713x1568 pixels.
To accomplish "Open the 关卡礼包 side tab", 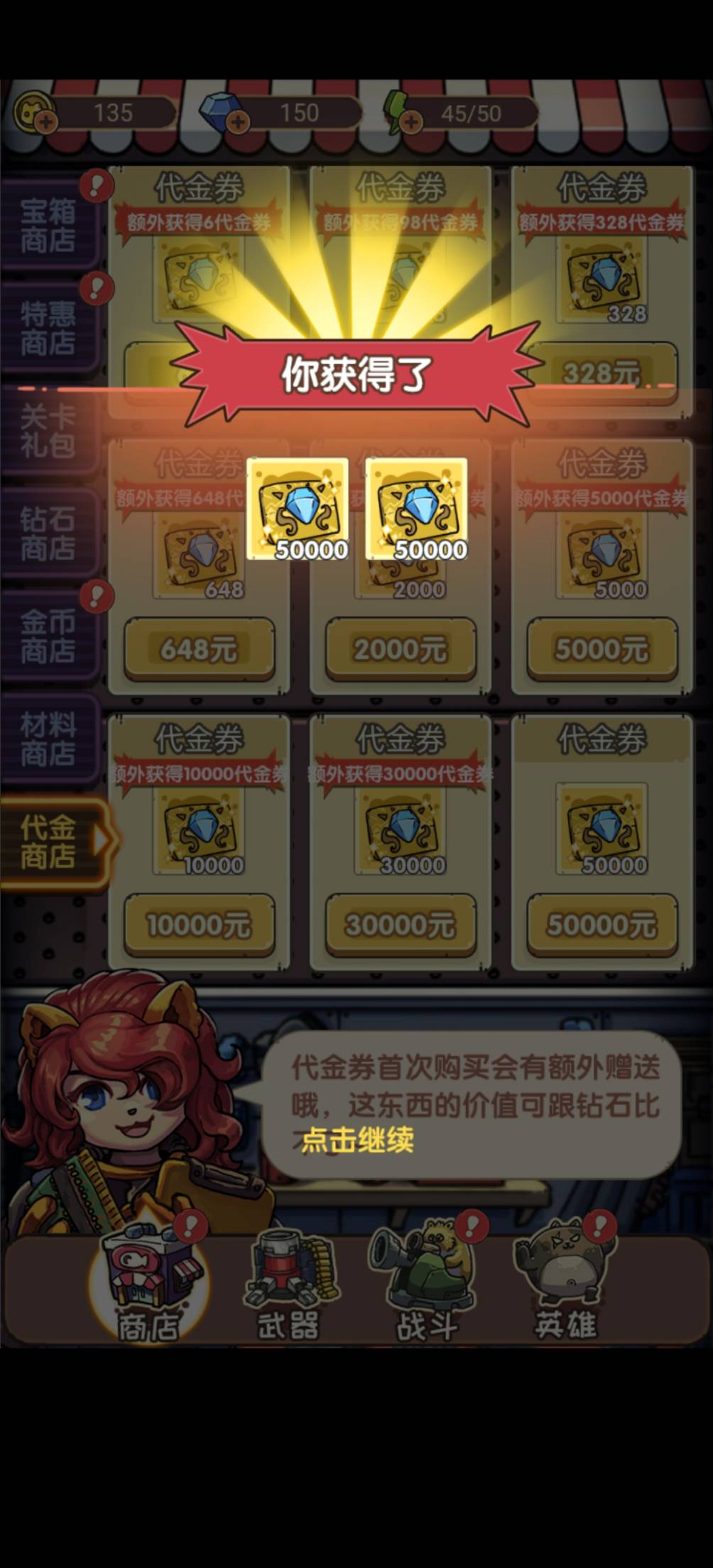I will coord(48,430).
